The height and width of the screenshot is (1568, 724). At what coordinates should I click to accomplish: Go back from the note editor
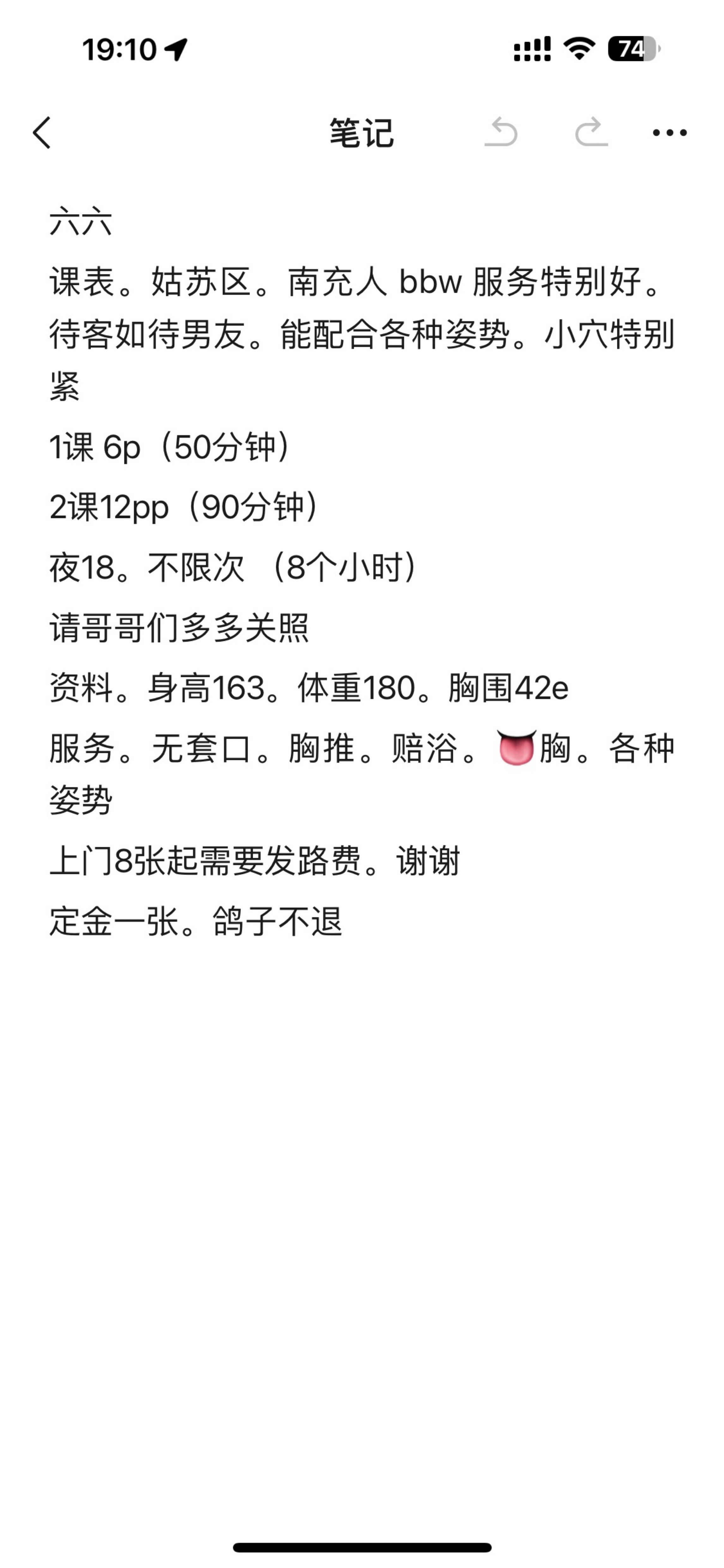[41, 133]
